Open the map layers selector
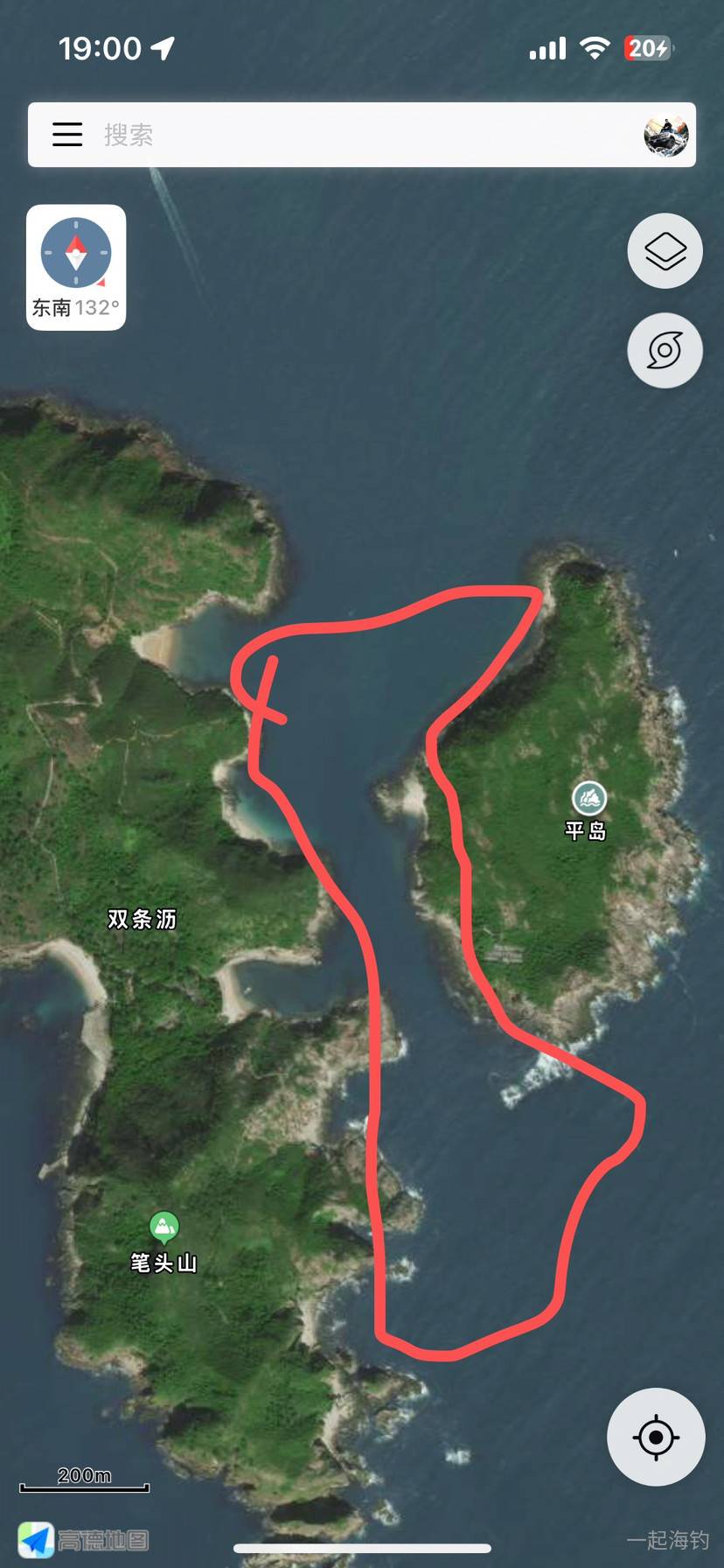The width and height of the screenshot is (724, 1568). click(665, 251)
